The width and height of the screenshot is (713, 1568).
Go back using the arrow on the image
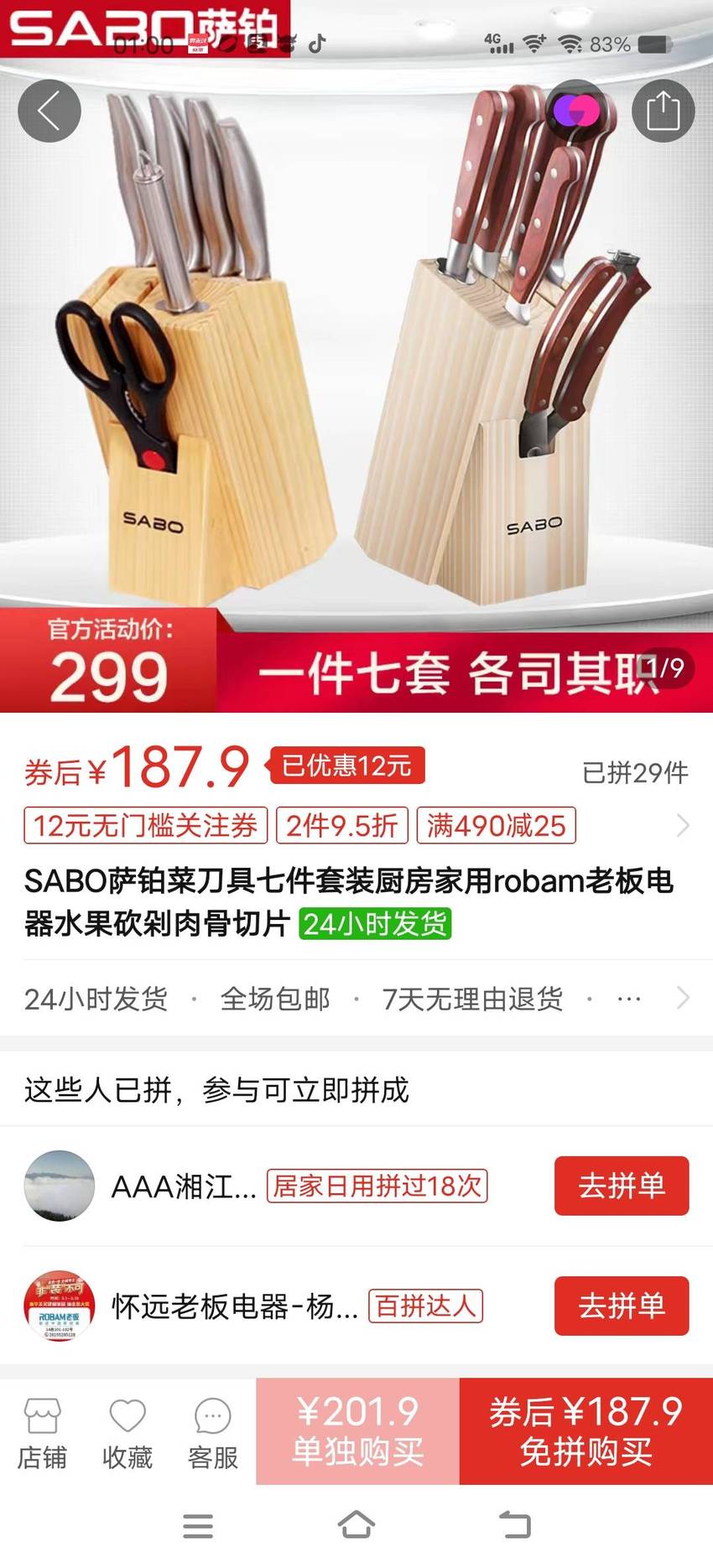[x=49, y=111]
